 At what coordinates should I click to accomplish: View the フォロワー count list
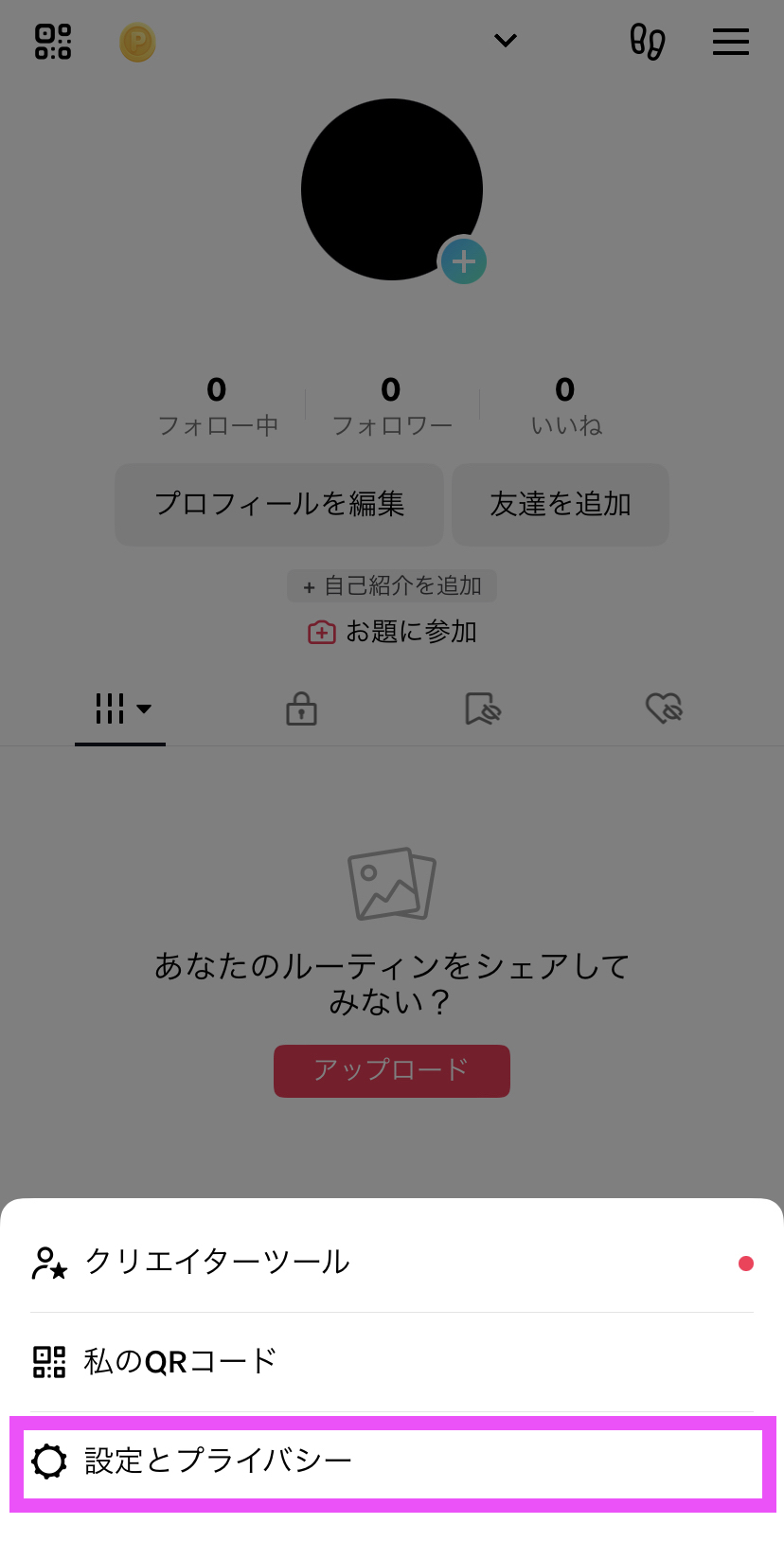pos(391,405)
